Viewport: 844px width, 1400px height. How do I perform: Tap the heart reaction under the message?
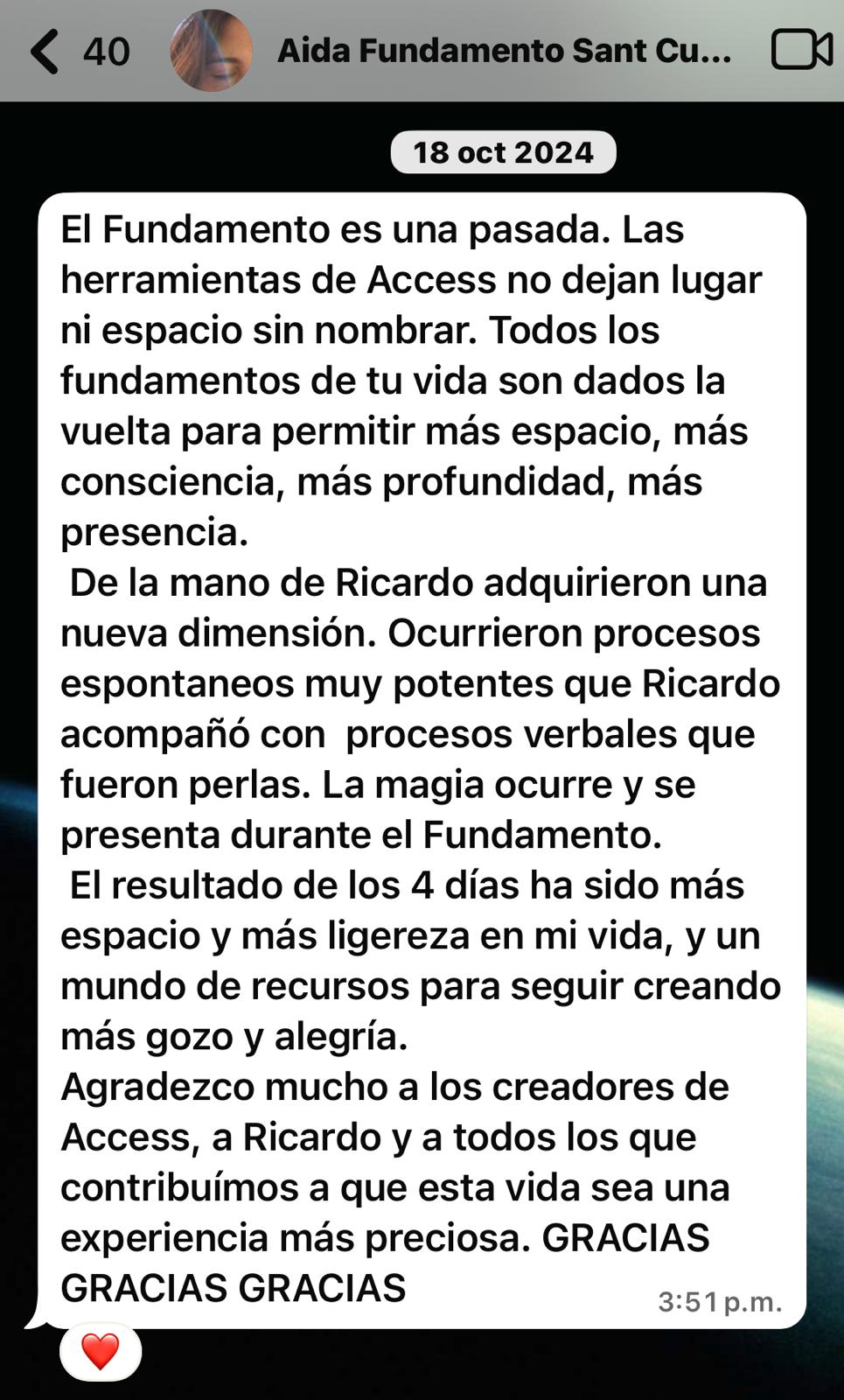click(101, 1352)
